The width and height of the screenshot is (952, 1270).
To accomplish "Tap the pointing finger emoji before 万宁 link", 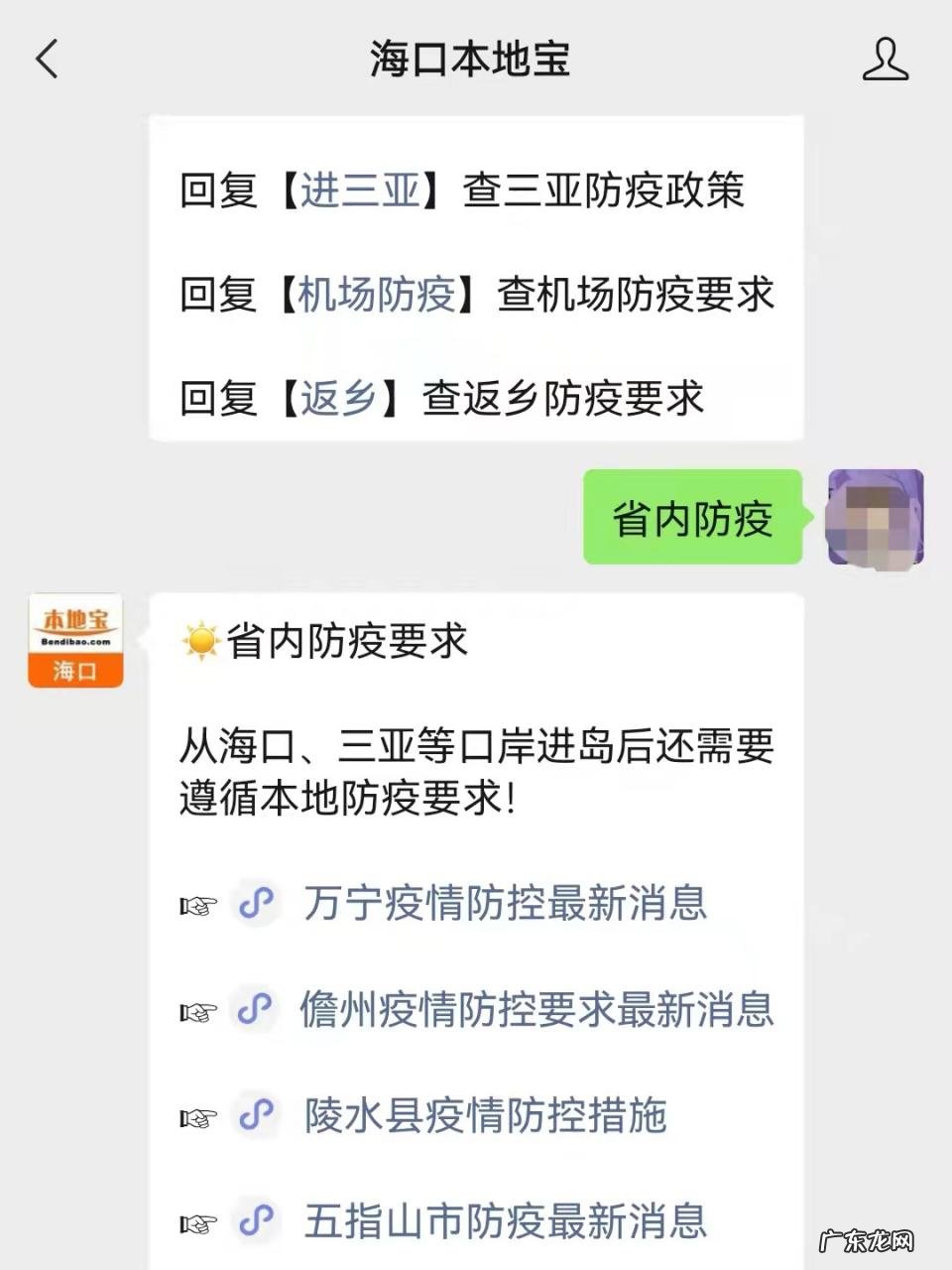I will click(197, 905).
